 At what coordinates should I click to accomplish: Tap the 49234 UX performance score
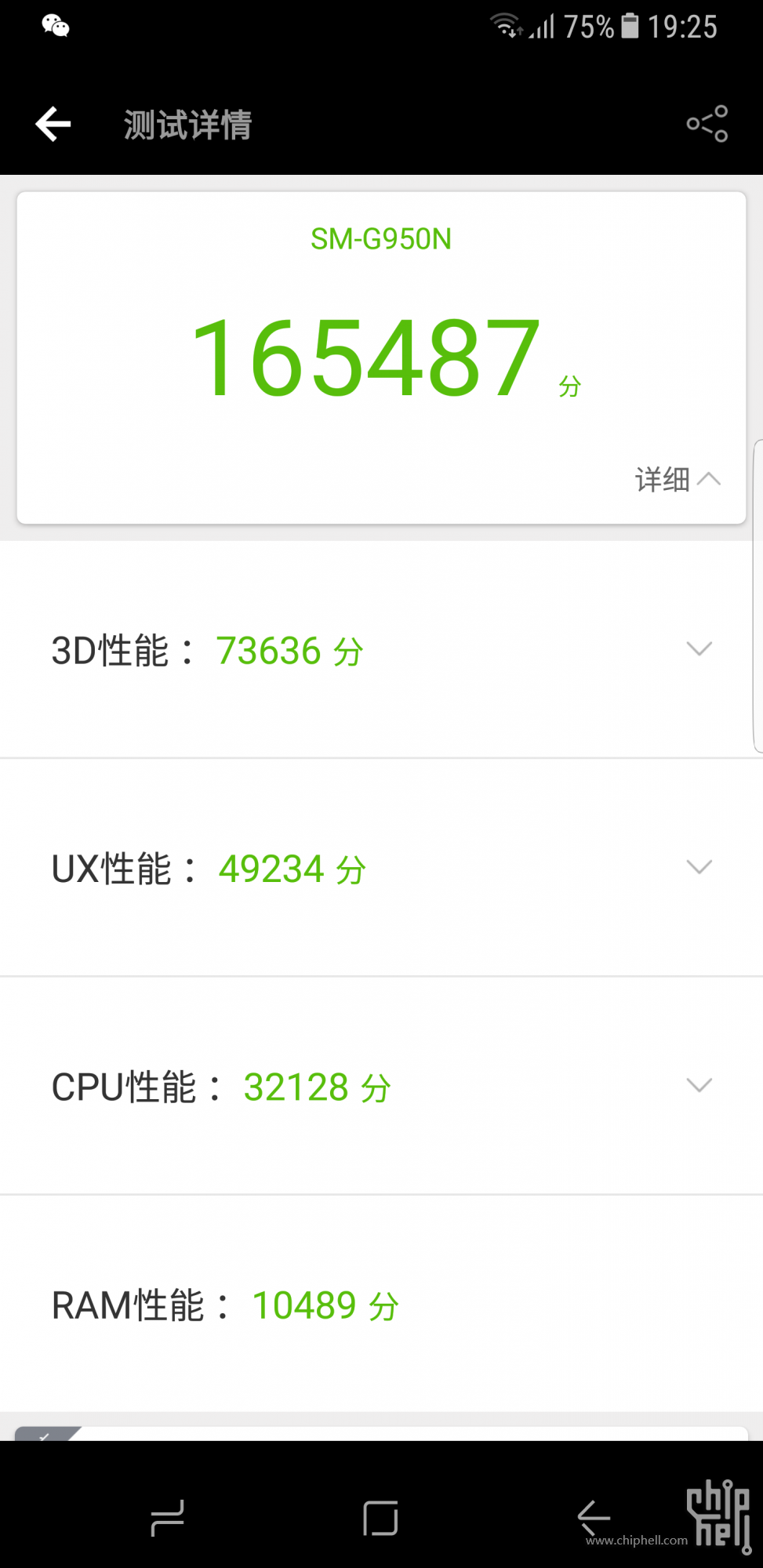point(271,868)
